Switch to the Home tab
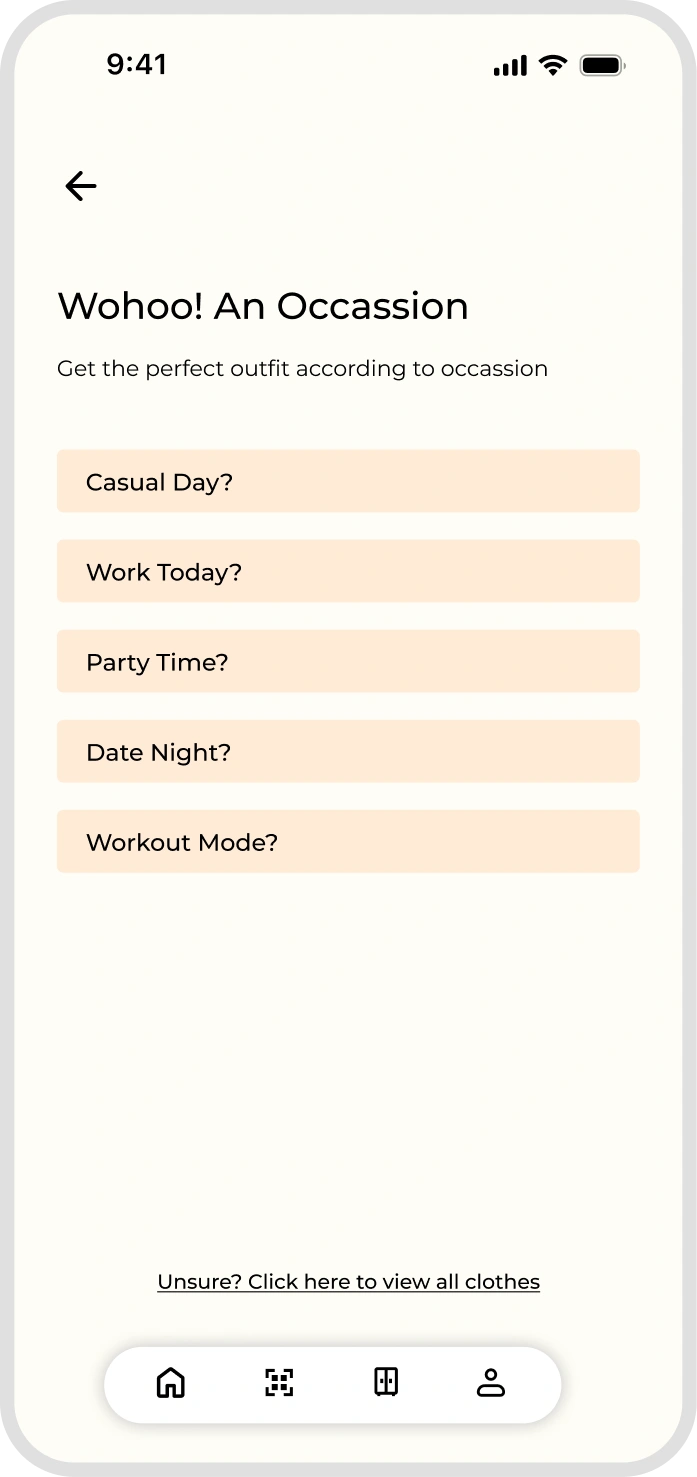The image size is (697, 1477). [x=171, y=1383]
